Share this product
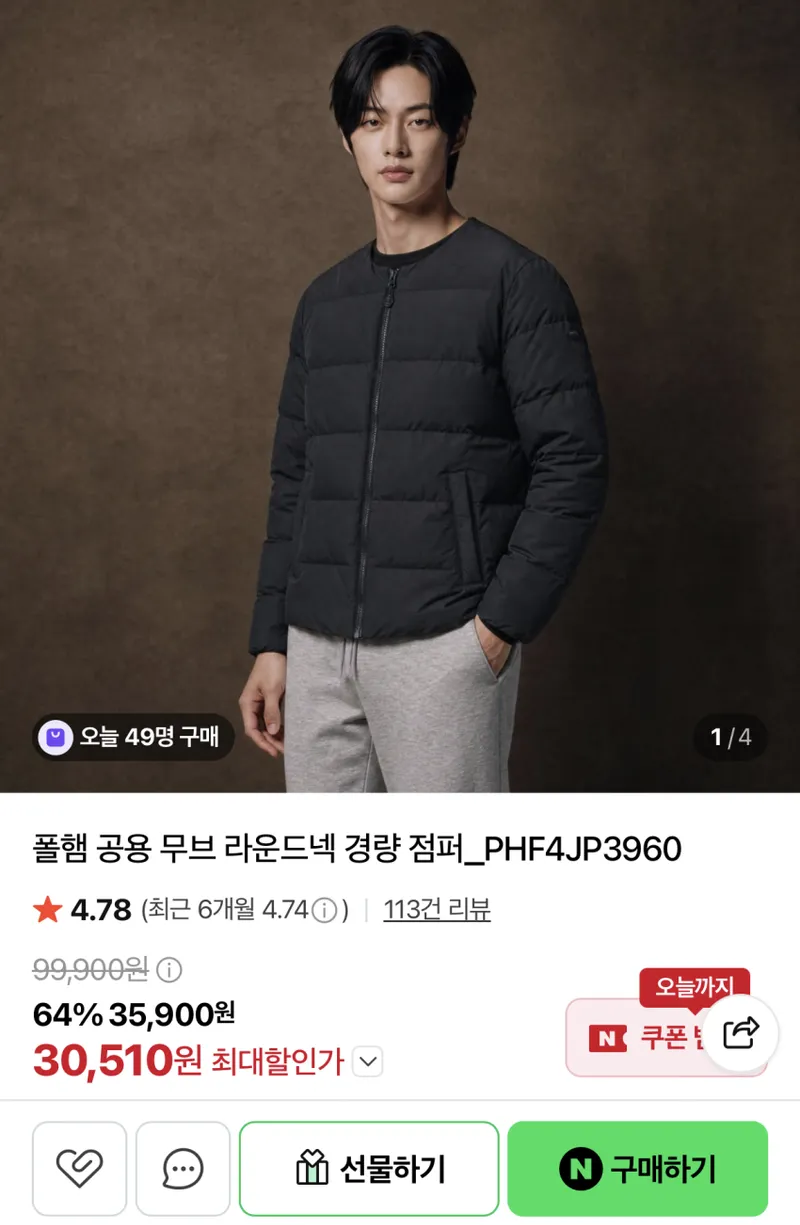 click(x=741, y=1033)
